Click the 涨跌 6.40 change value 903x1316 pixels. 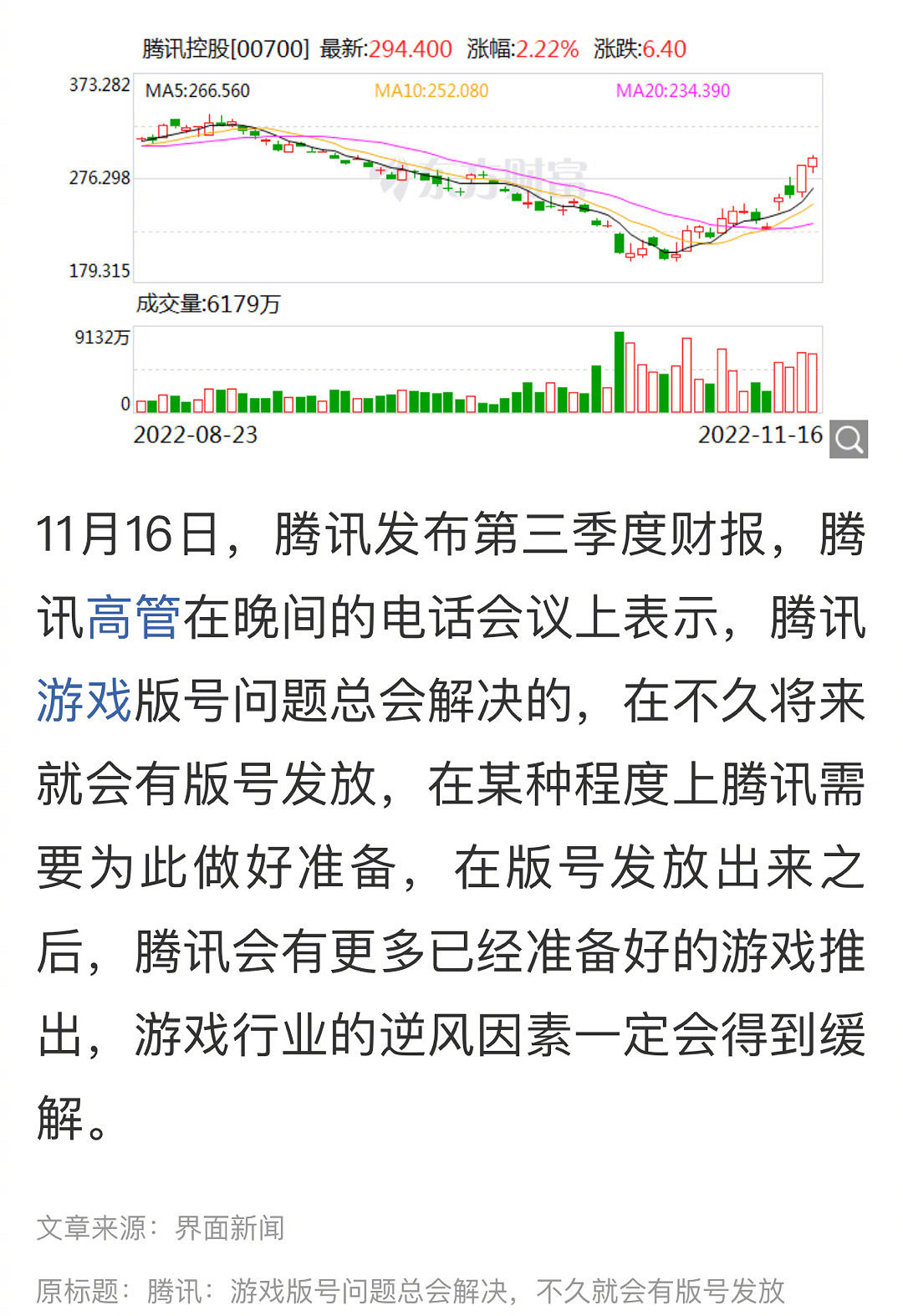(x=665, y=48)
